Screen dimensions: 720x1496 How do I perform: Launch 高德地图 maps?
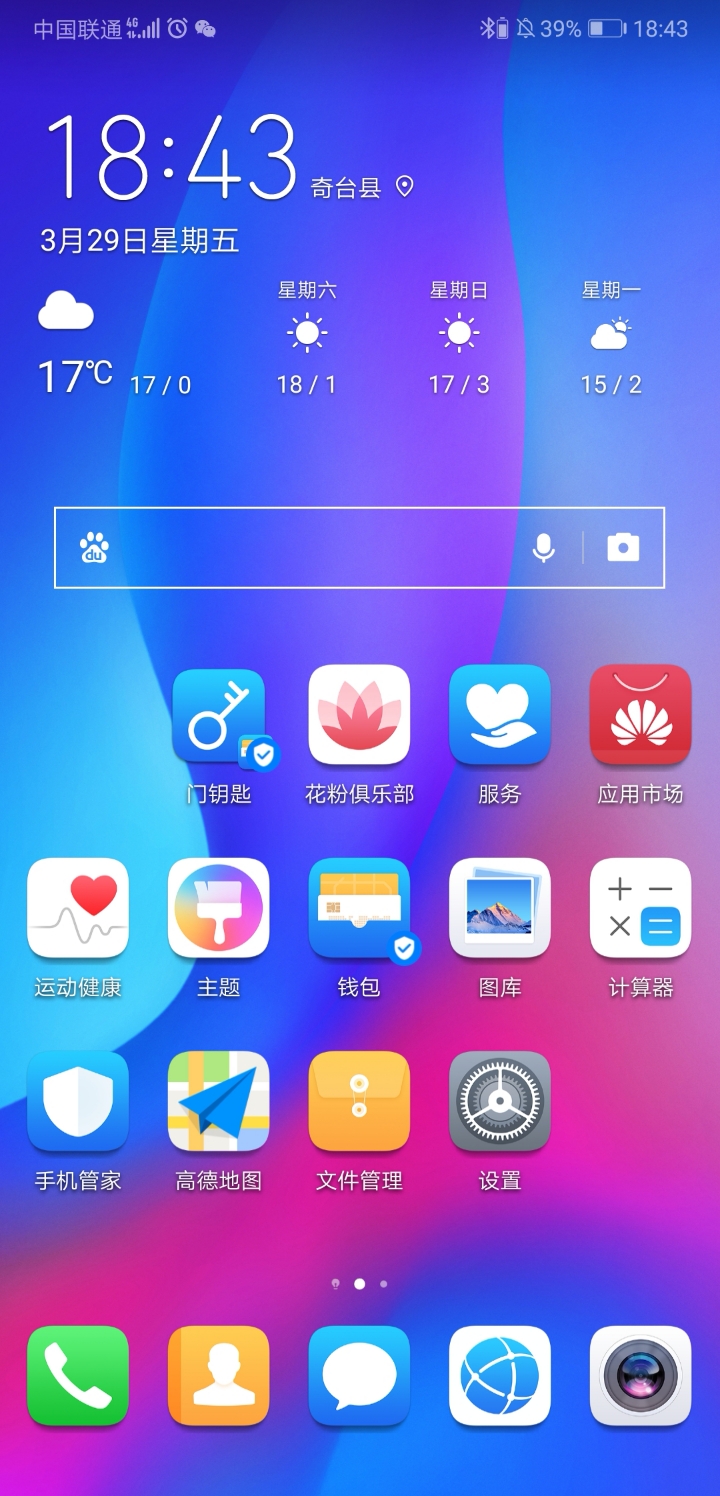[x=219, y=1101]
